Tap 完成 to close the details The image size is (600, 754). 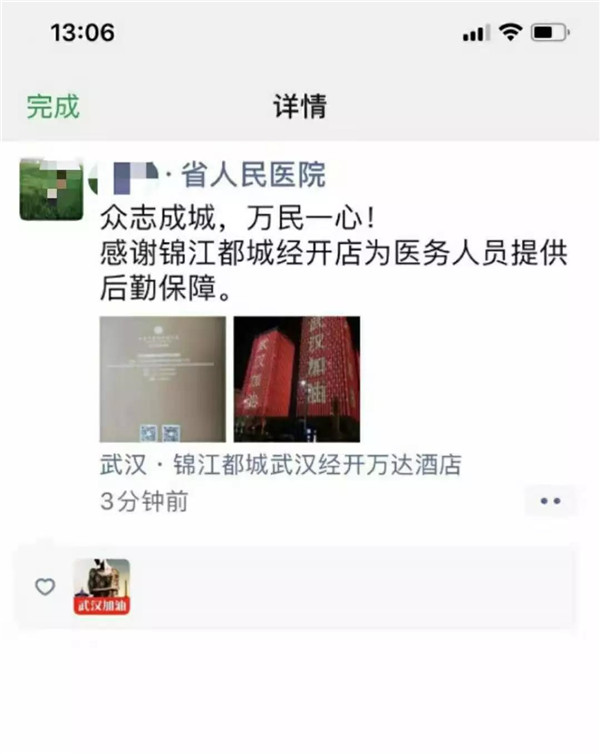53,106
